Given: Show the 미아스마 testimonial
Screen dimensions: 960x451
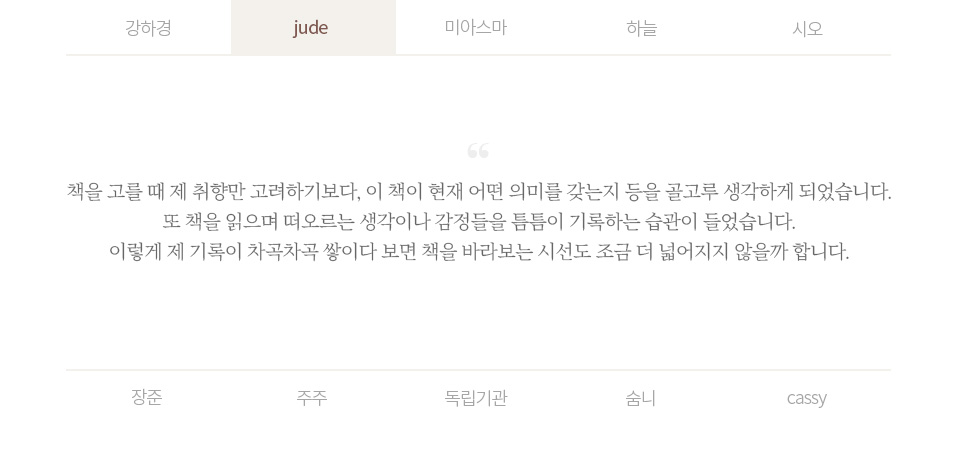Looking at the screenshot, I should coord(476,28).
